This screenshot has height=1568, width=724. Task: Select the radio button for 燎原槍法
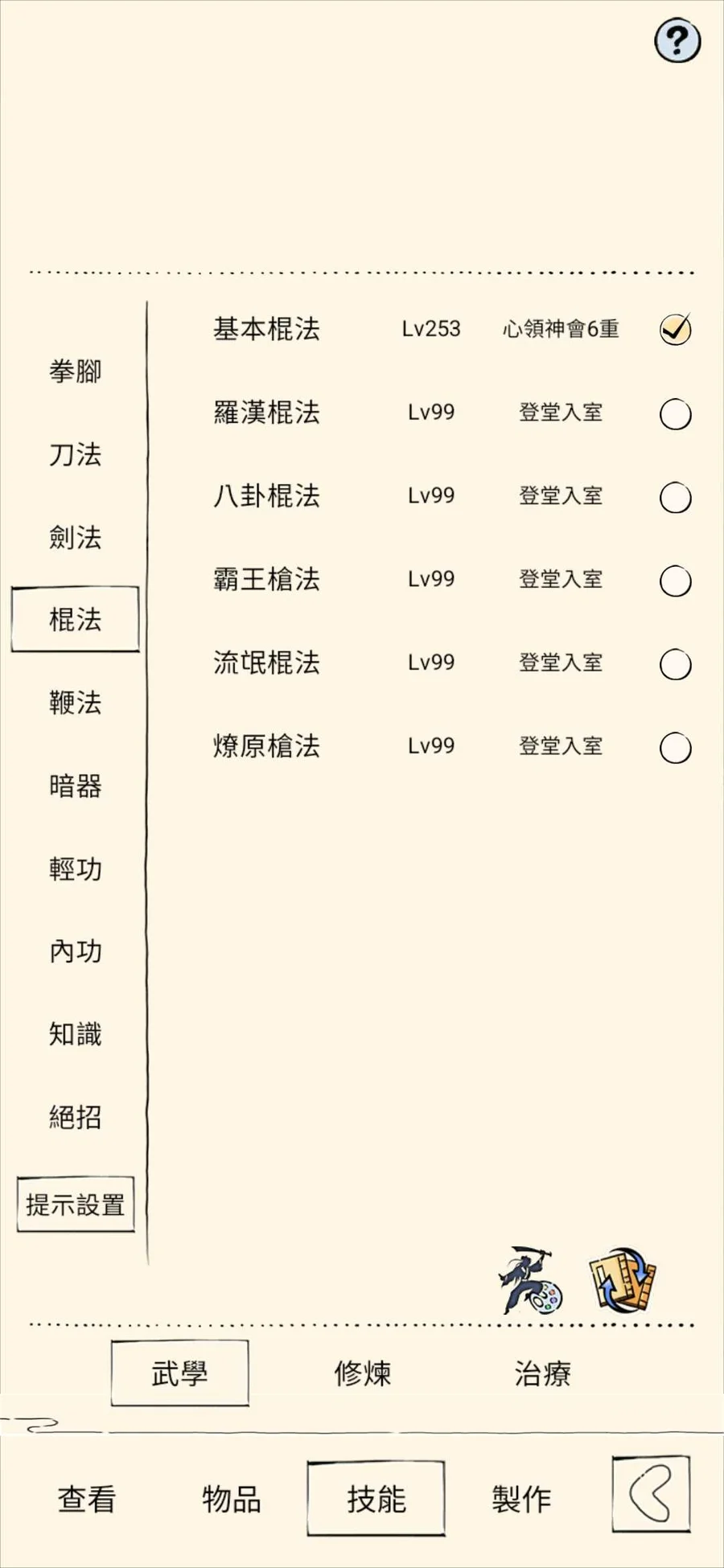click(x=675, y=748)
